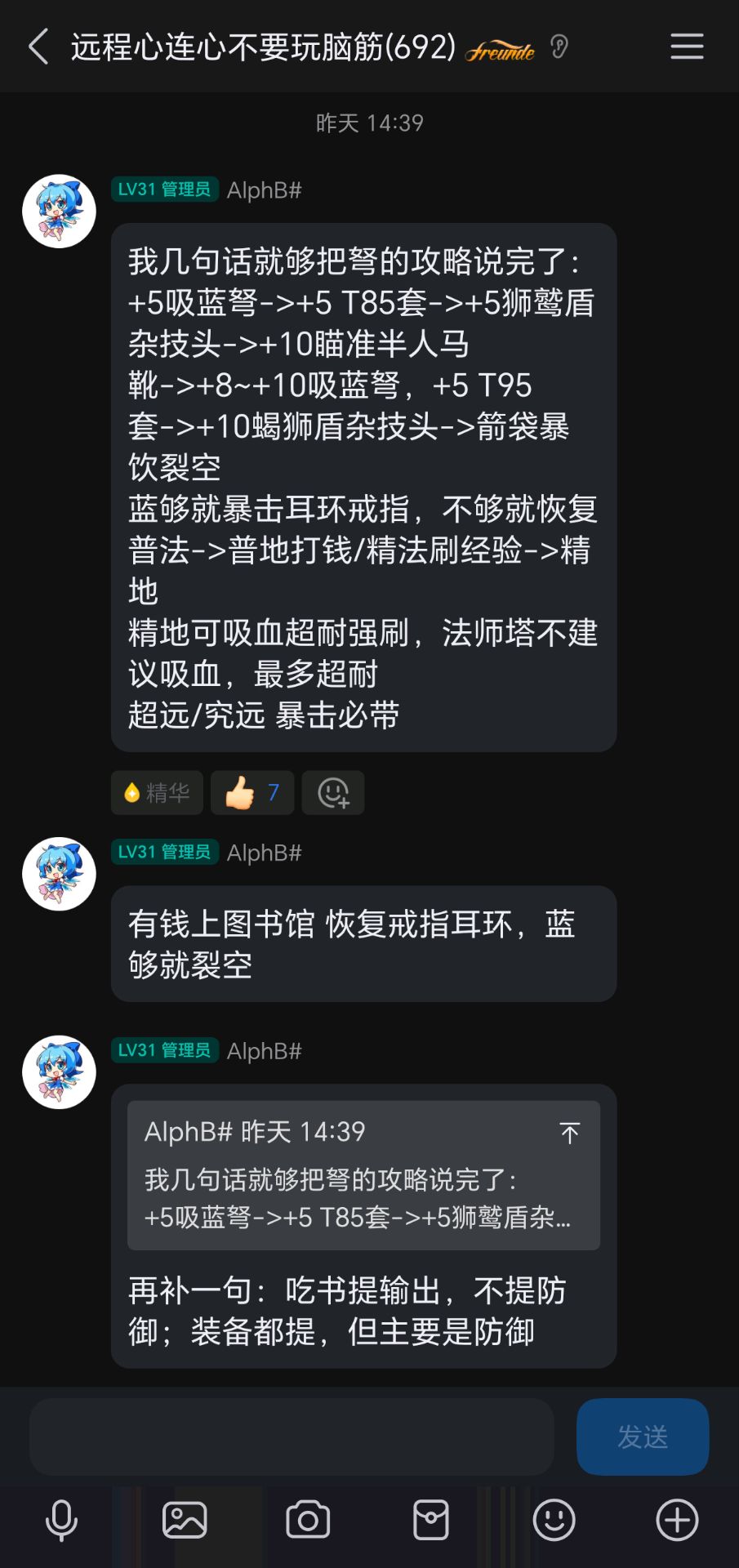The height and width of the screenshot is (1568, 739).
Task: Open the red packet icon
Action: 431,1521
